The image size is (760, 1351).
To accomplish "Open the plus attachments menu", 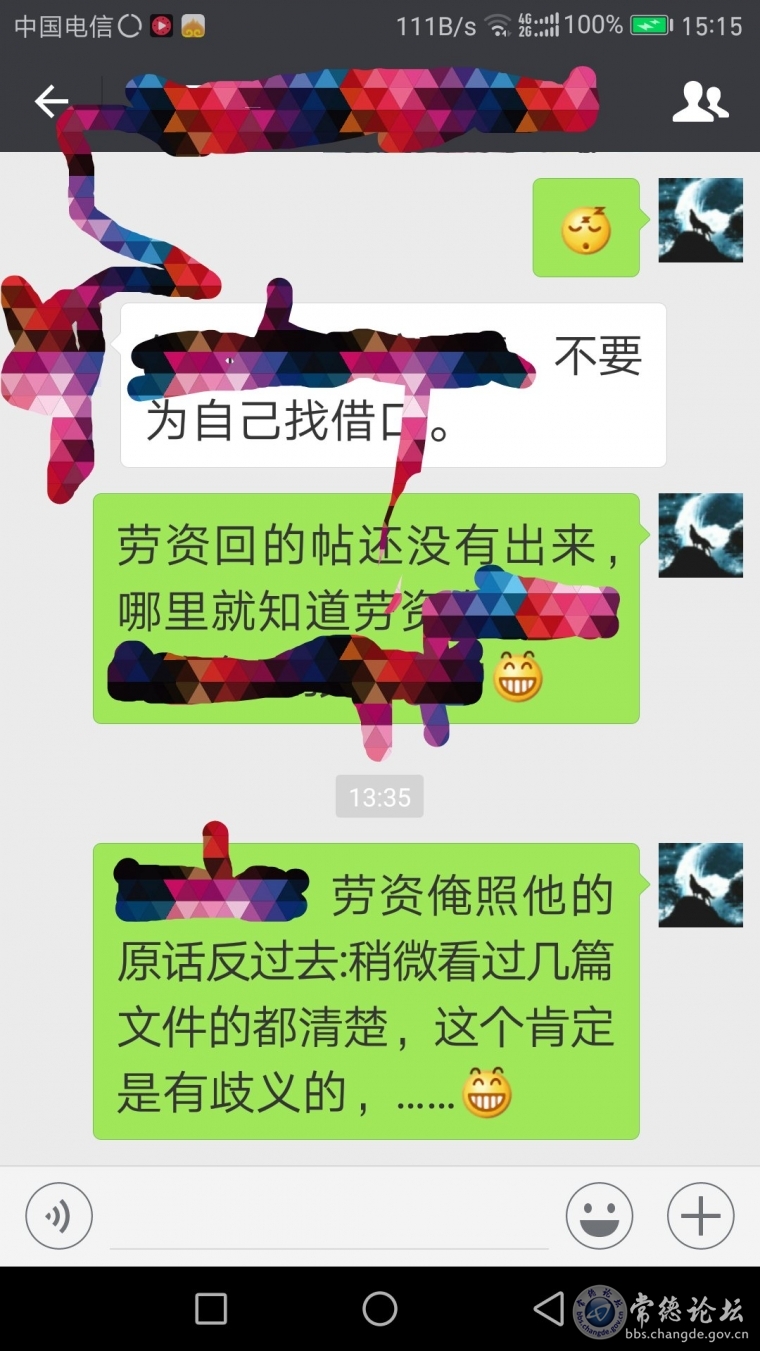I will [700, 1216].
